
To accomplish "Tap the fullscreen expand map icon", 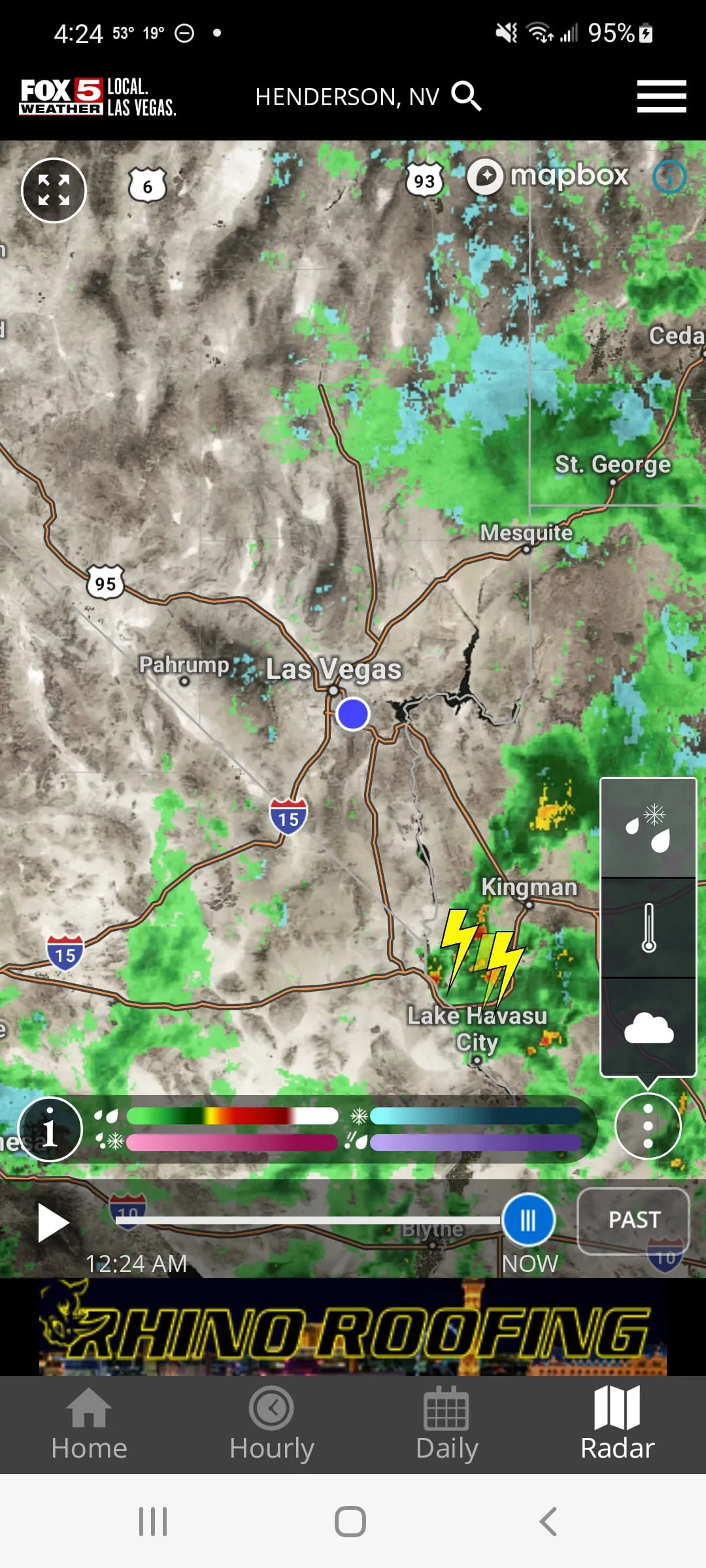I will [53, 189].
